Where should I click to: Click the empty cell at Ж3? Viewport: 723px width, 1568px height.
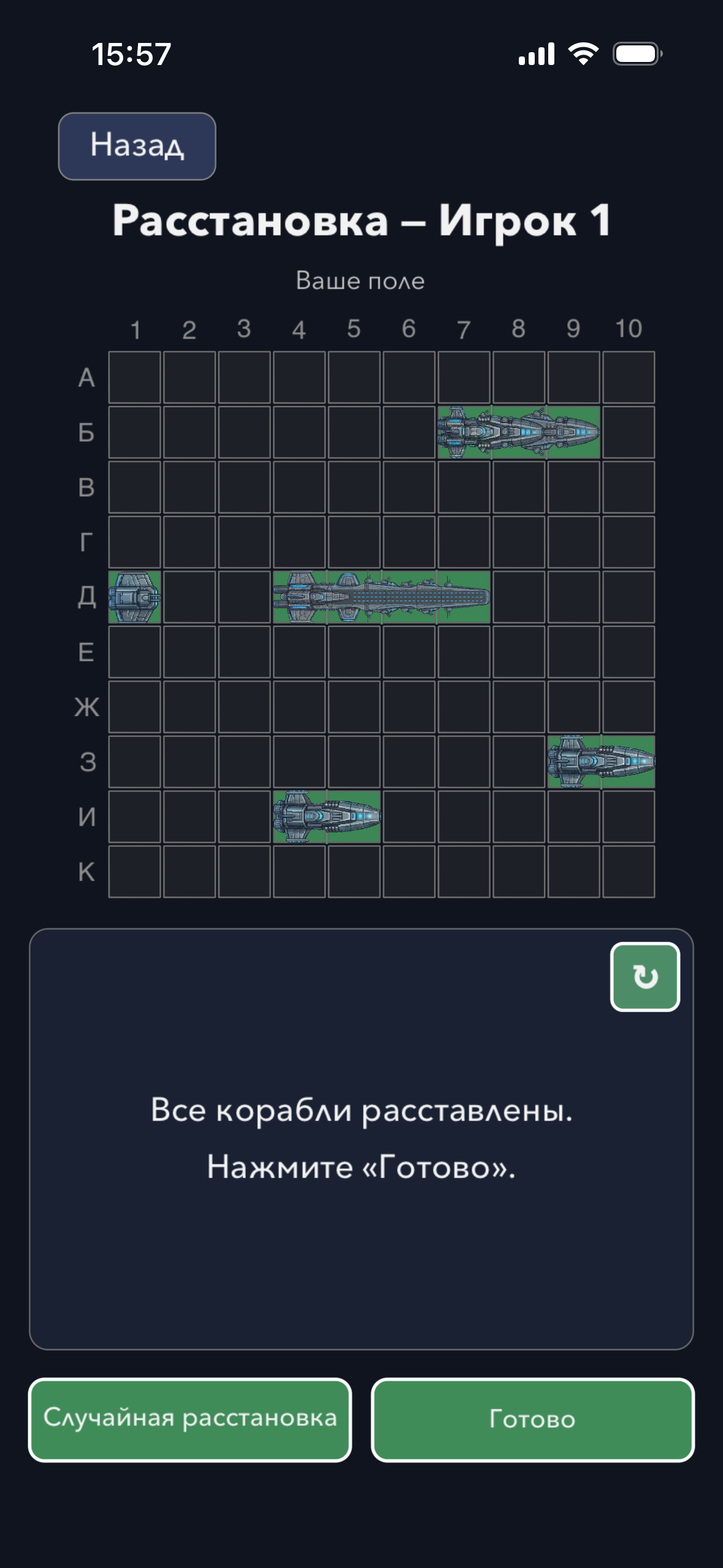click(244, 706)
